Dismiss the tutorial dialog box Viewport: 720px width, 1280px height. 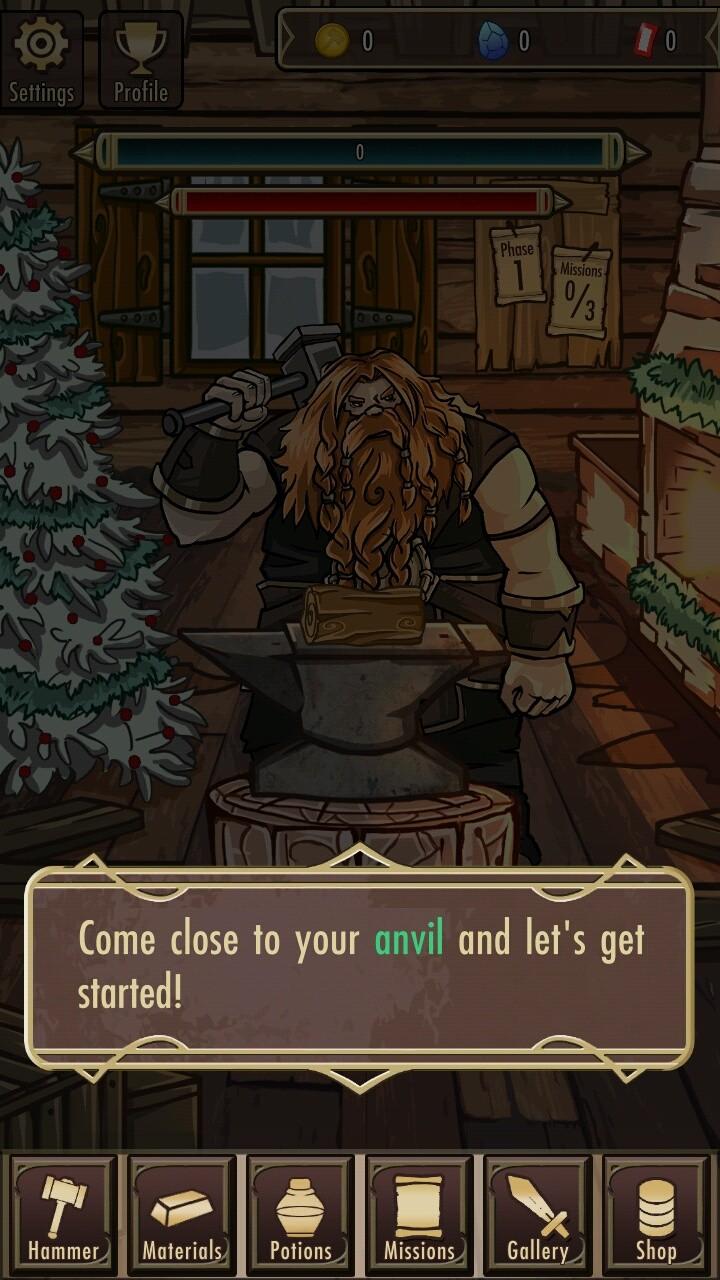[360, 965]
